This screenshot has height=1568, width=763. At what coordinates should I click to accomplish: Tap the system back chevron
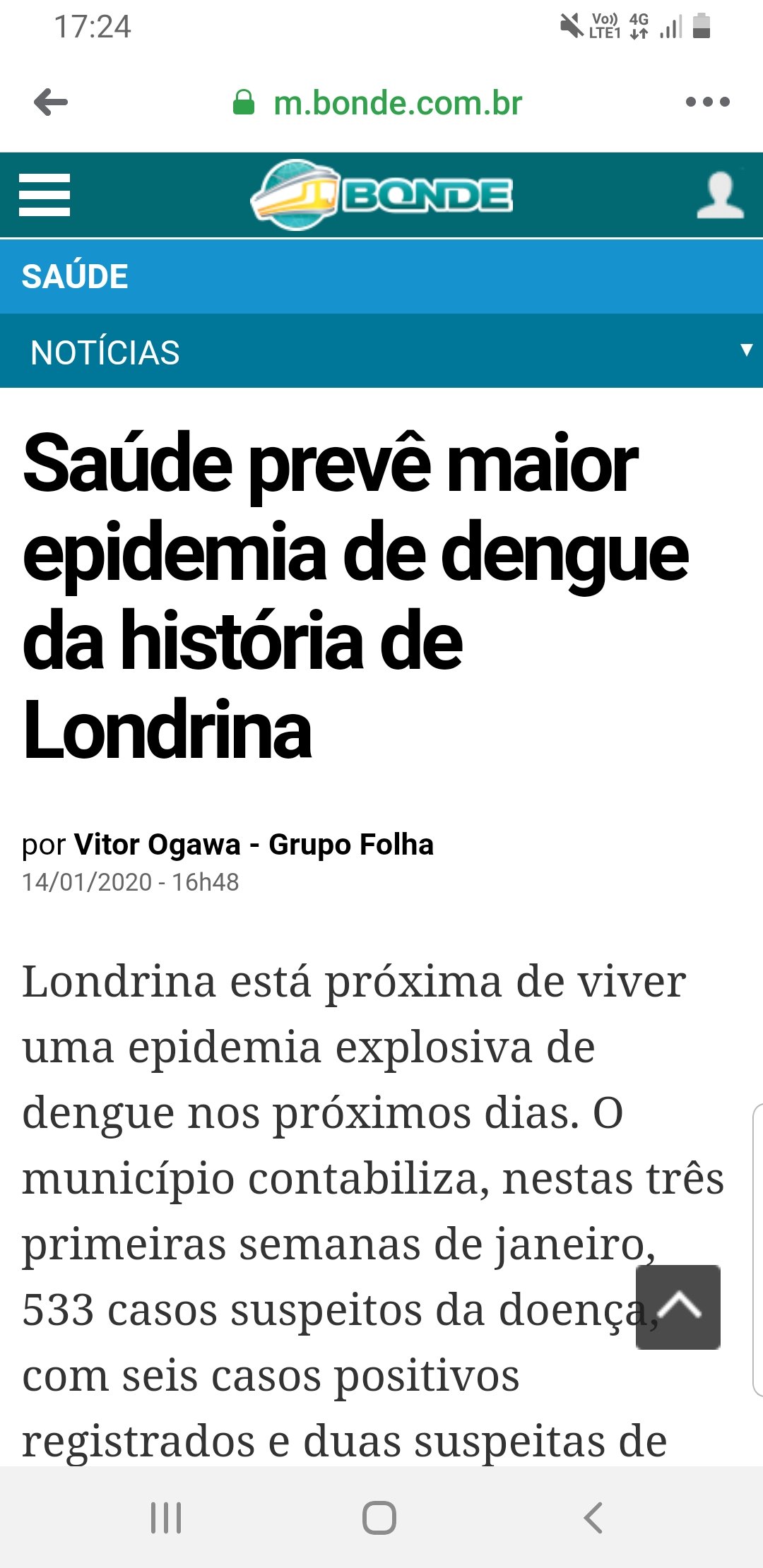[x=593, y=1517]
